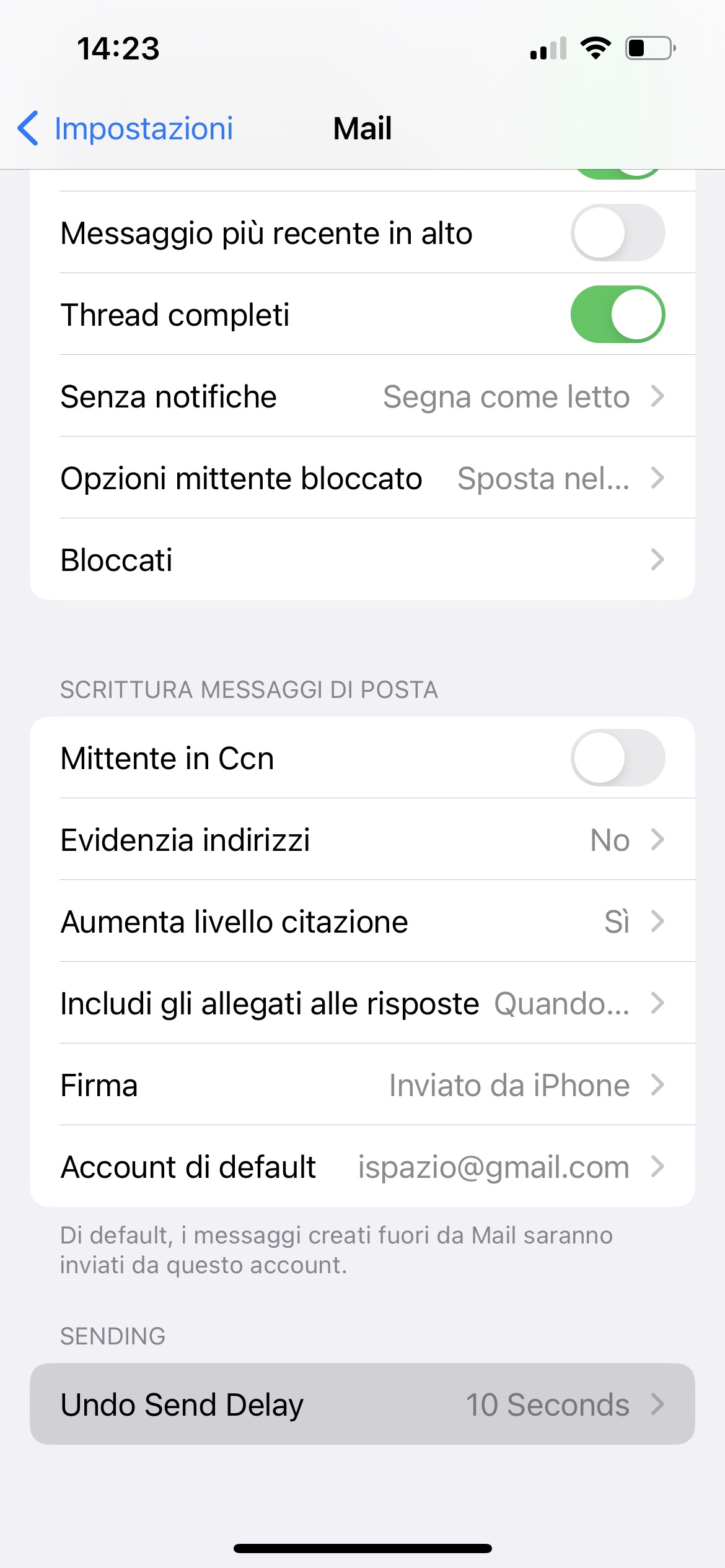The image size is (725, 1568).
Task: Enable Messaggio più recente in alto
Action: (618, 233)
